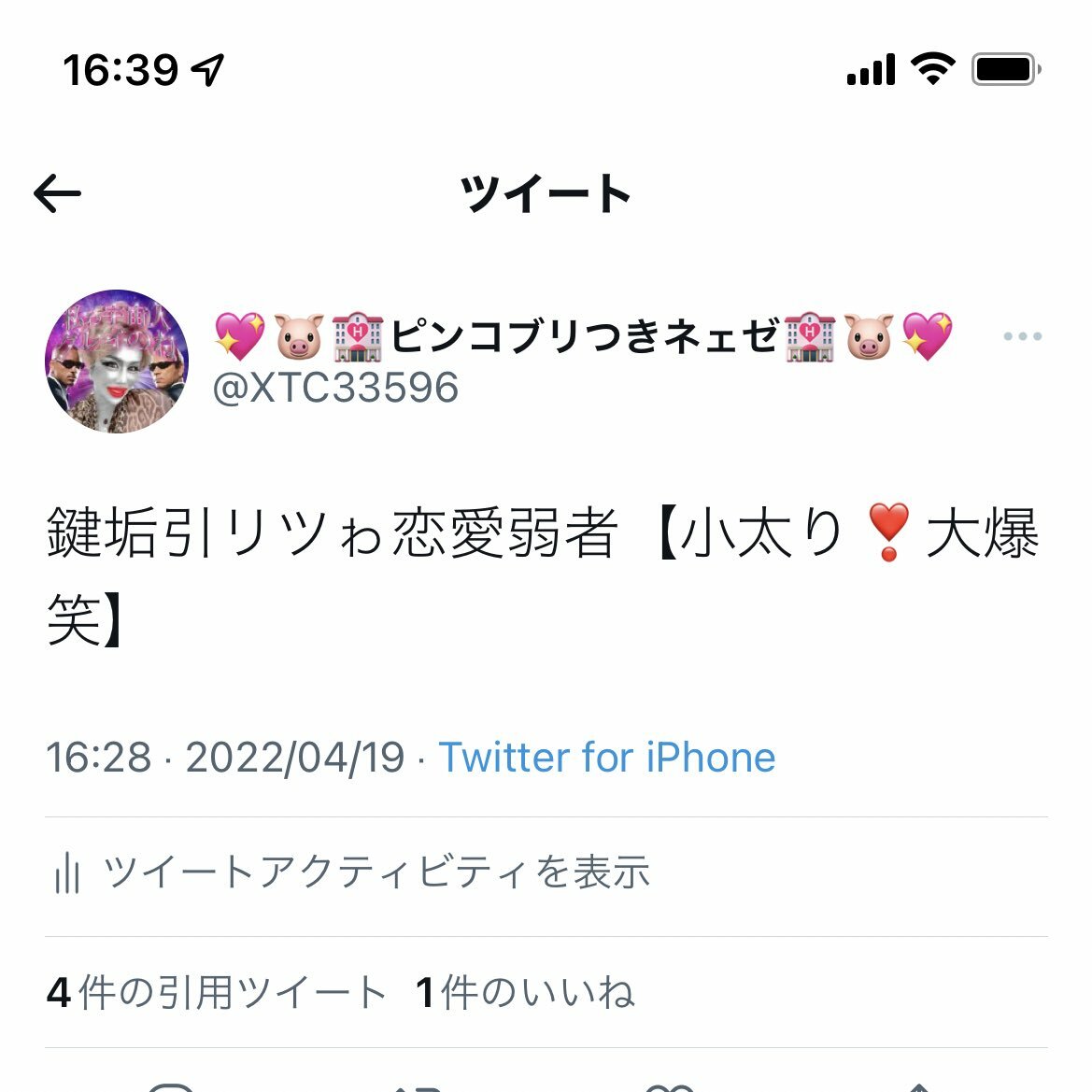Open the tweet's three-dot overflow menu

(1022, 336)
